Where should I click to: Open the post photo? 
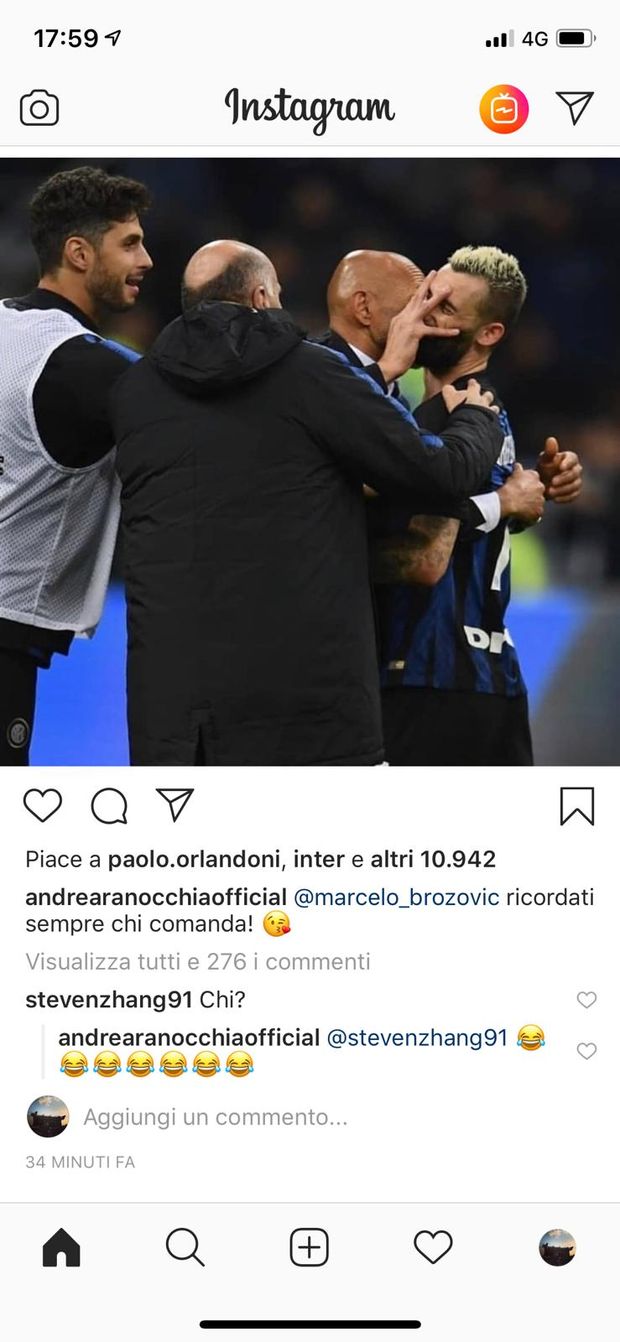[310, 462]
